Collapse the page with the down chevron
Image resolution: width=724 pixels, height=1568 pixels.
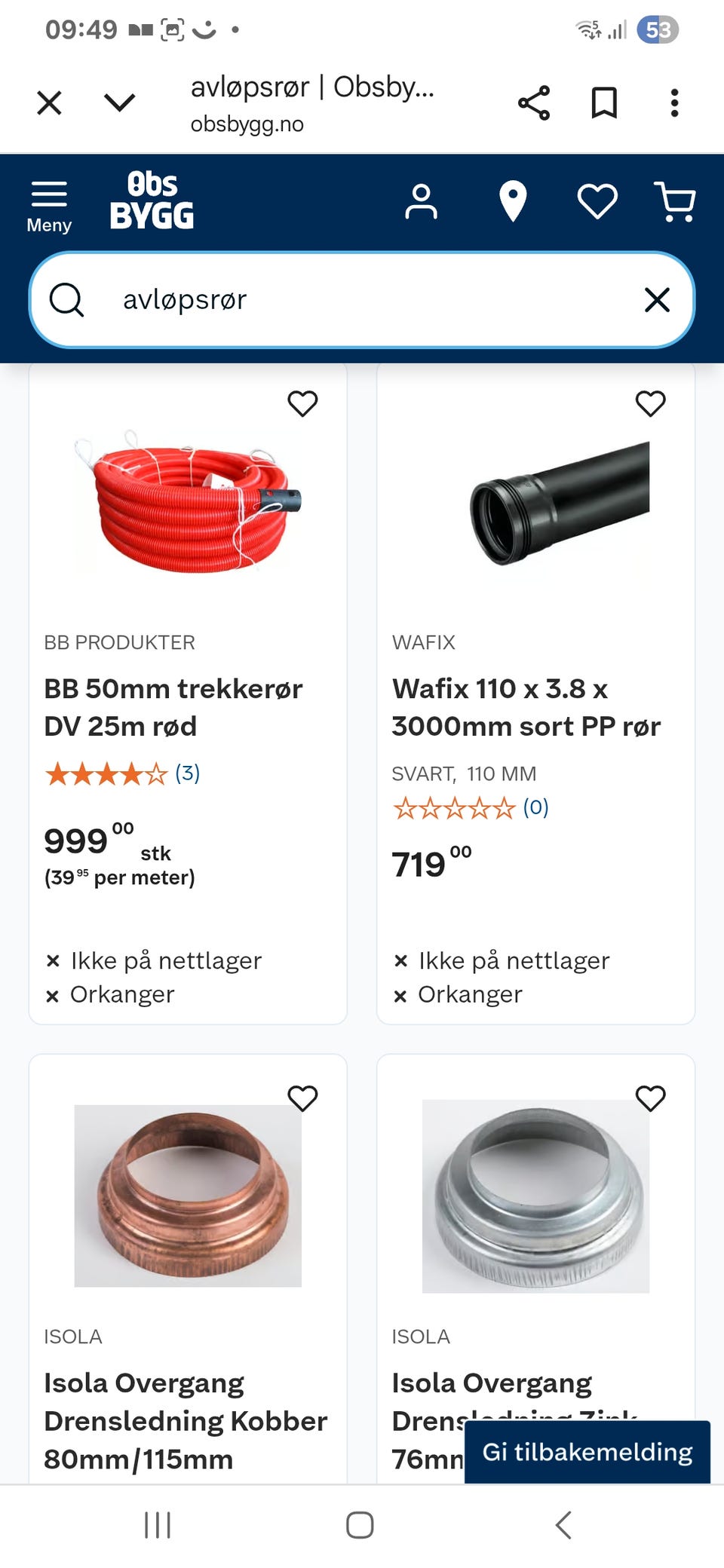pyautogui.click(x=119, y=103)
